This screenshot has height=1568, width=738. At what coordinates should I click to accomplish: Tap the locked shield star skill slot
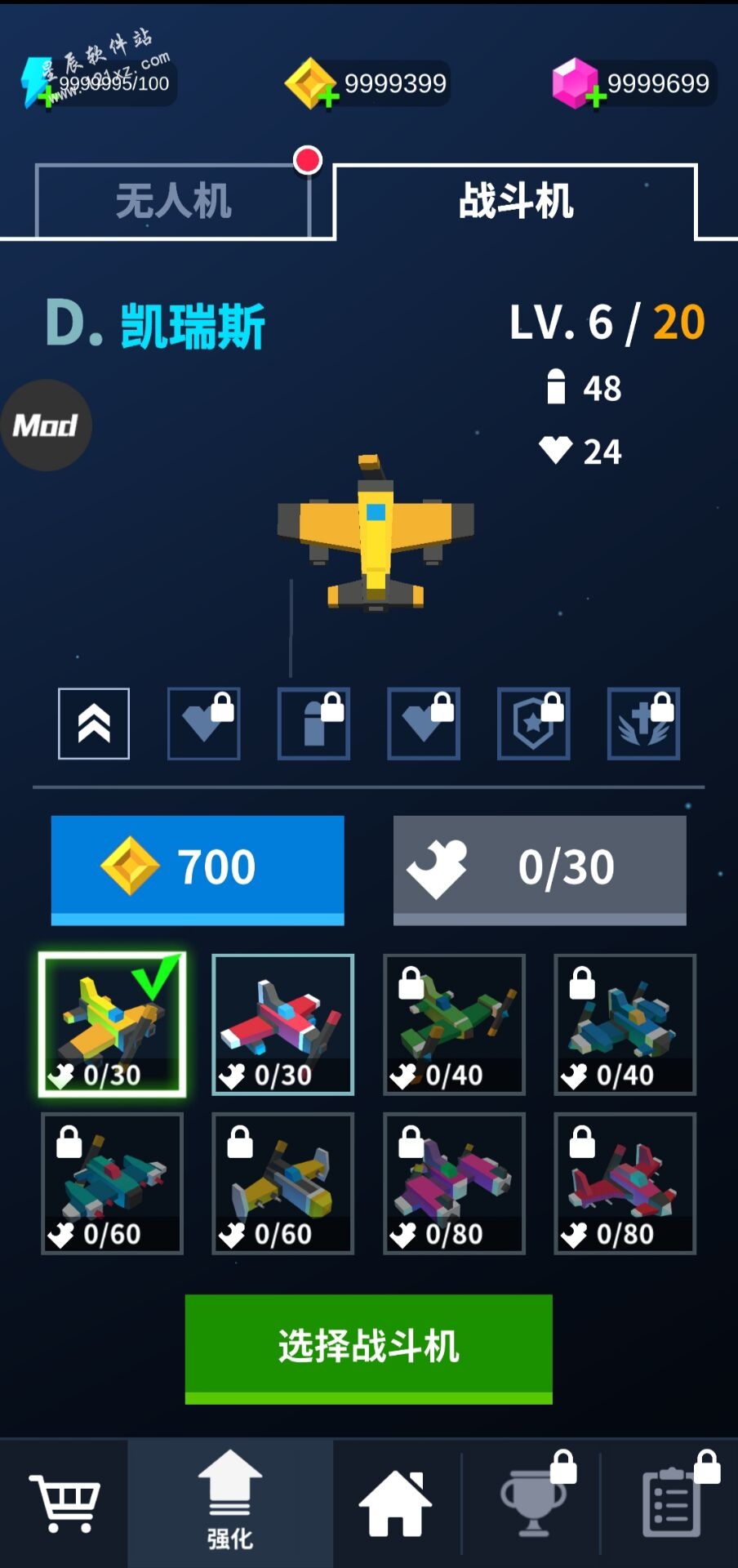534,724
